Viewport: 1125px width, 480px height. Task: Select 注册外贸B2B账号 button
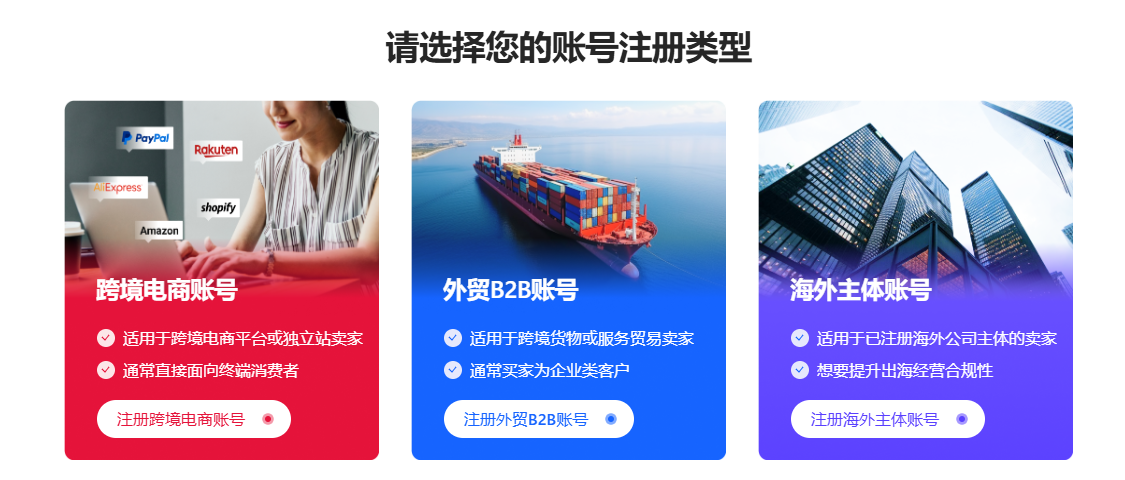(538, 419)
